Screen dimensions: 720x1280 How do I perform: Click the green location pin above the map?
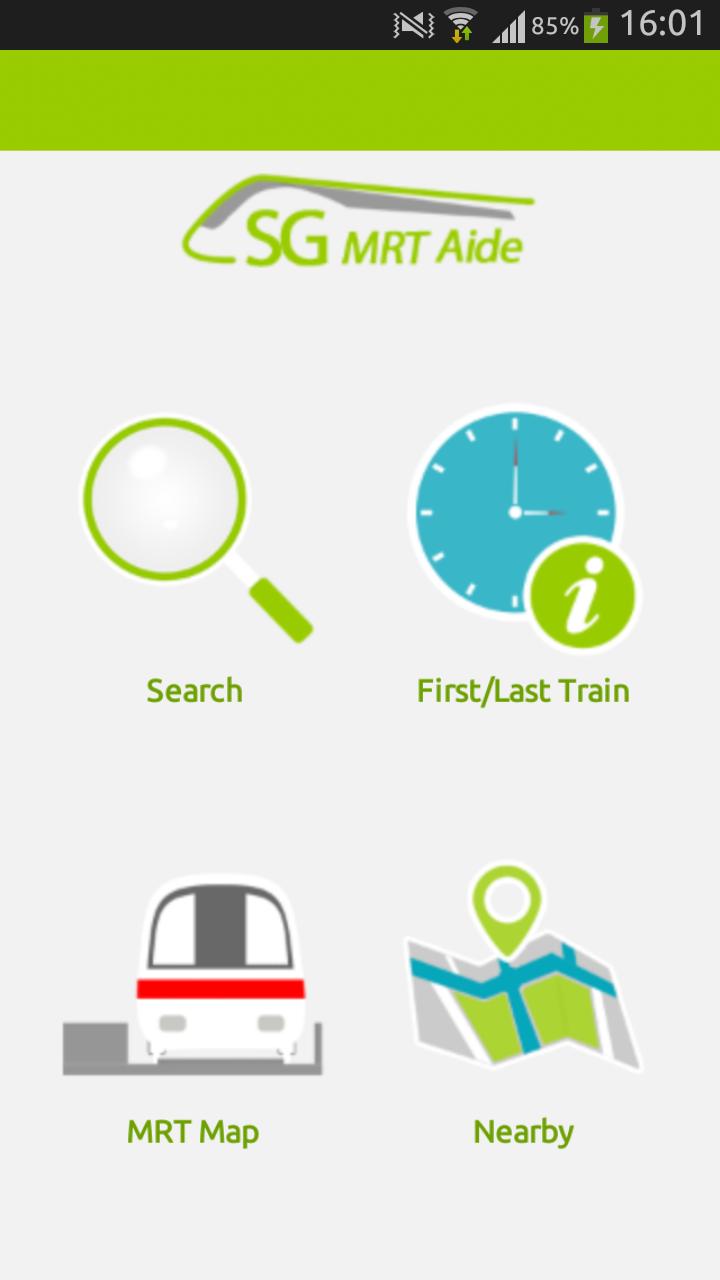click(x=510, y=905)
